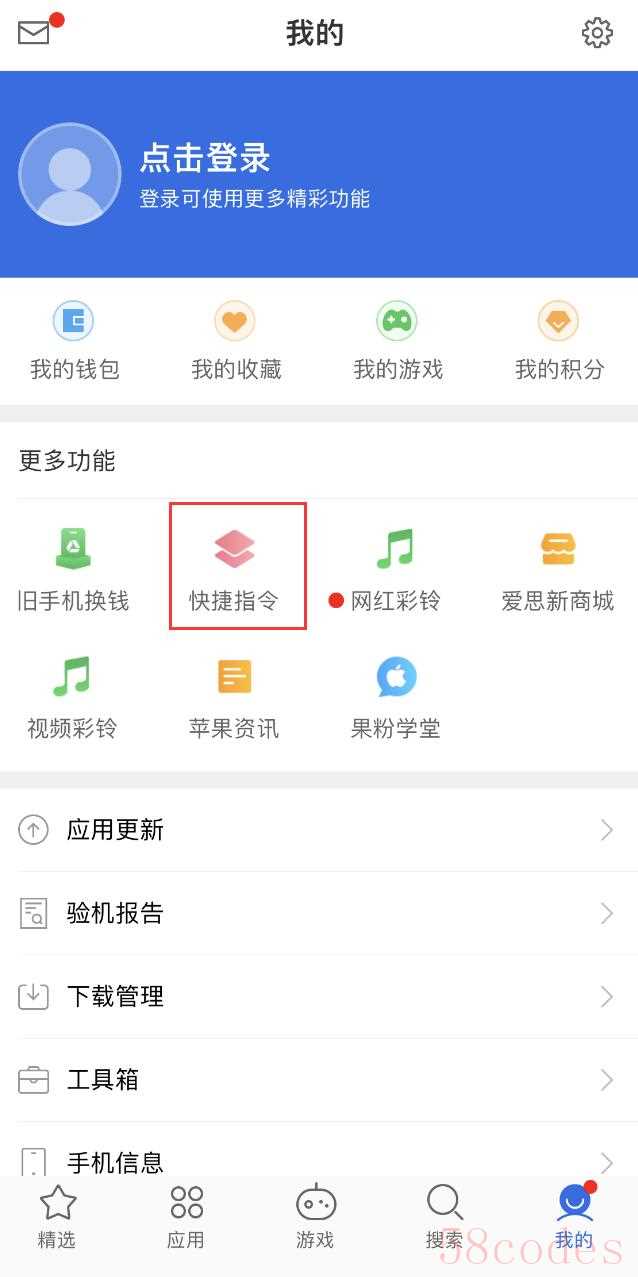Open 旧手机换钱 trade-in

74,568
